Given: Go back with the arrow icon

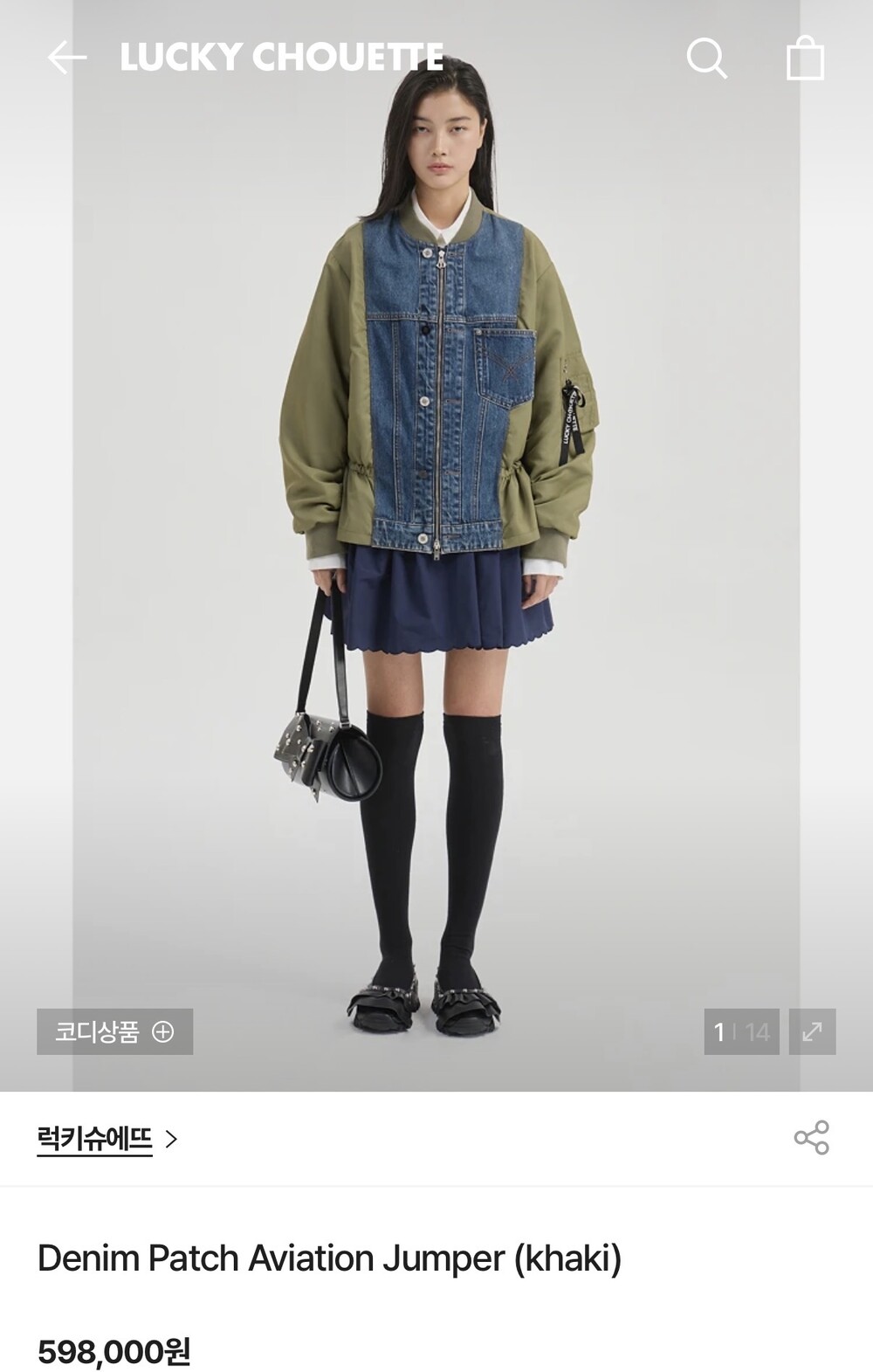Looking at the screenshot, I should (x=67, y=58).
